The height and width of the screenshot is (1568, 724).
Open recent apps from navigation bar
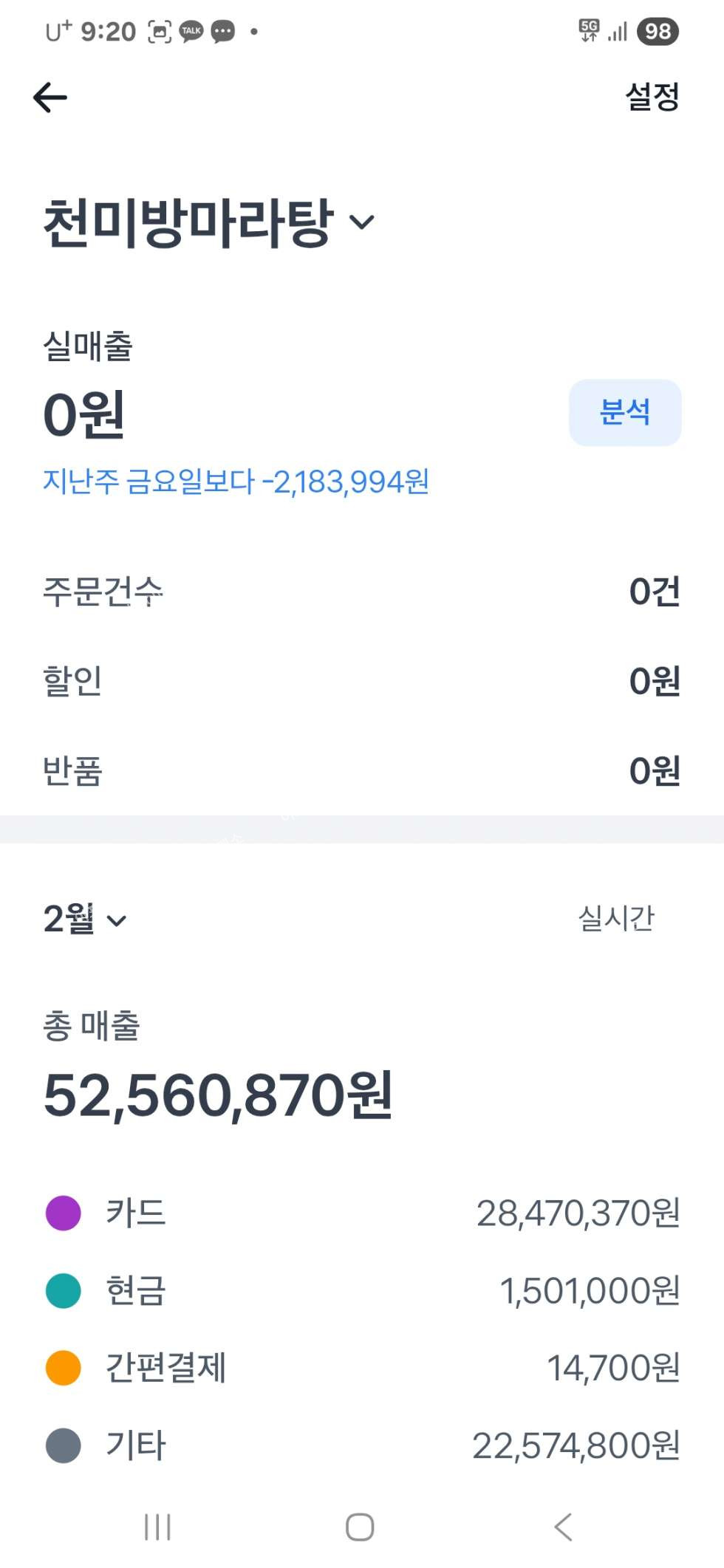click(x=157, y=1527)
